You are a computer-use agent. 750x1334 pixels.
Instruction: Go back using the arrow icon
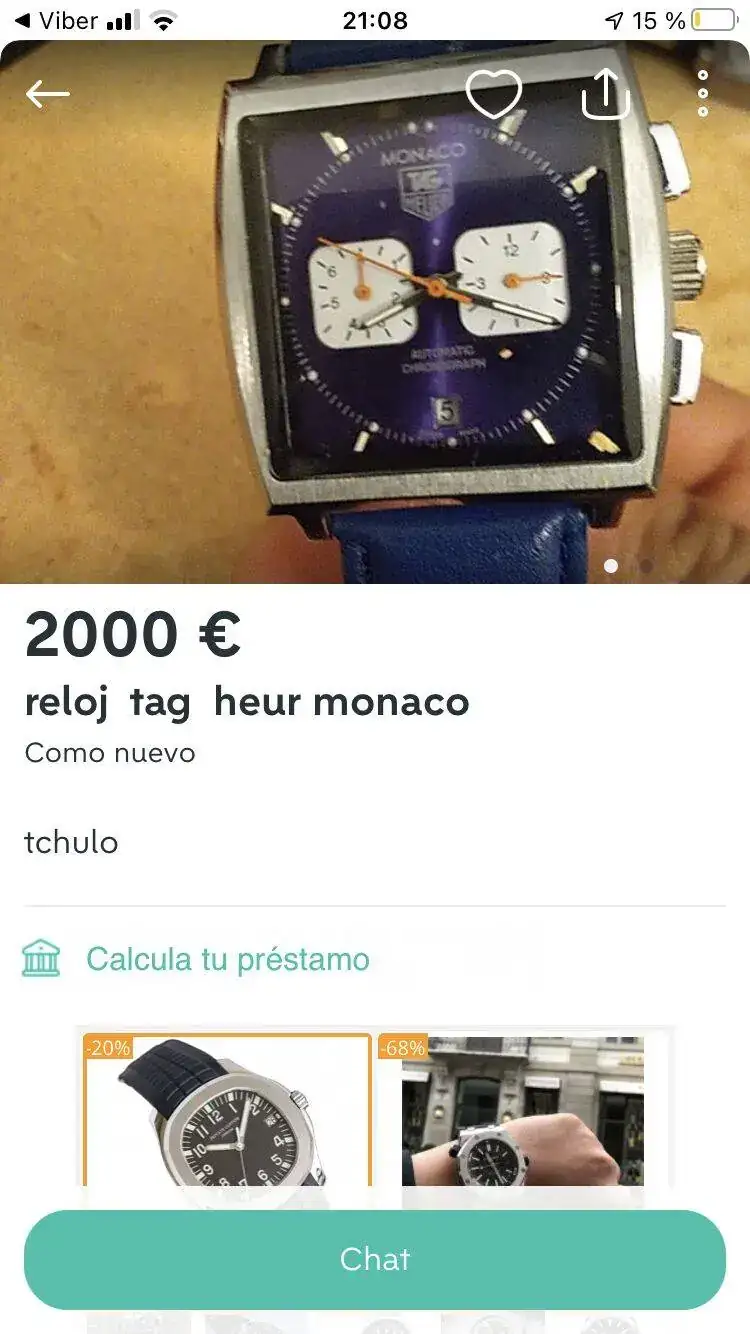(47, 95)
